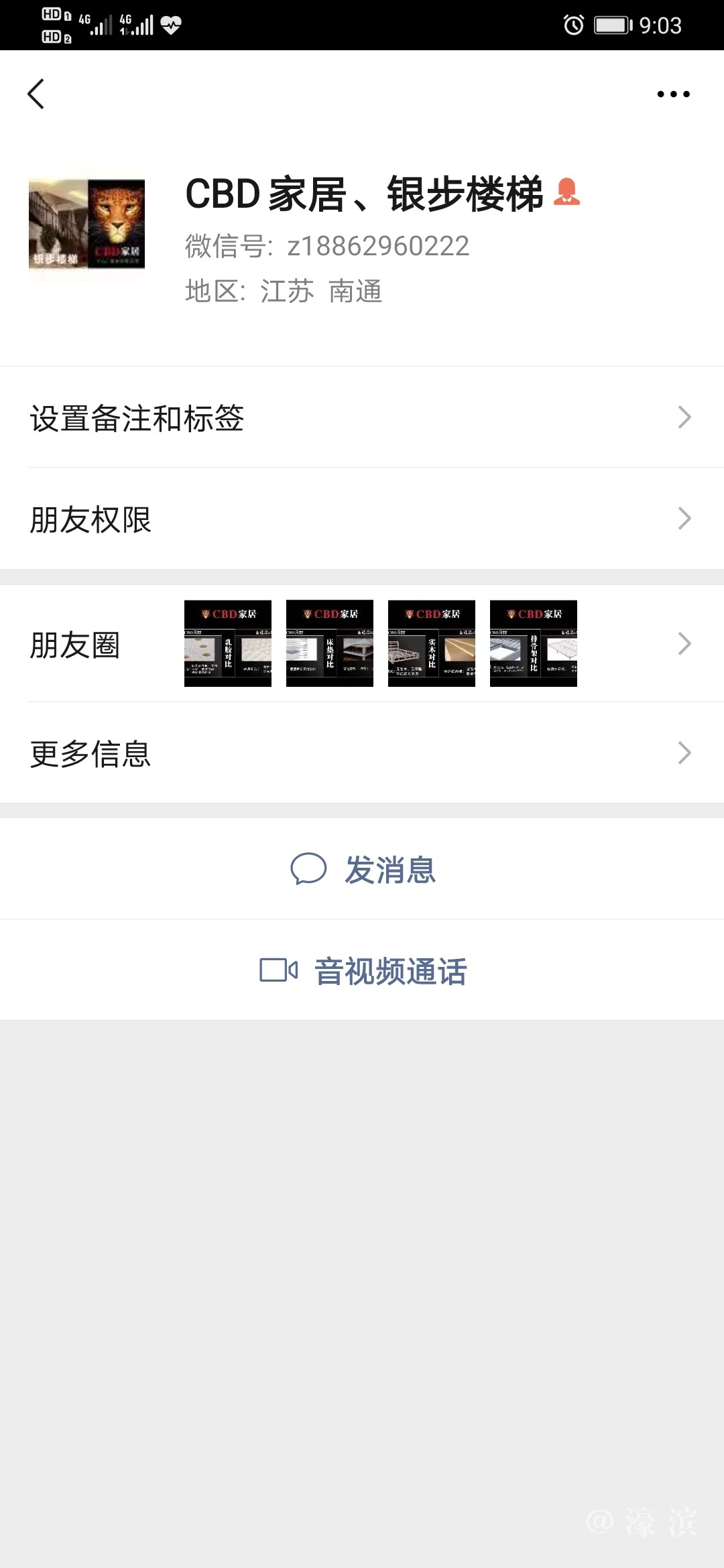Tap 发消息 to send a message
Screen dimensions: 724x1568
(x=363, y=870)
